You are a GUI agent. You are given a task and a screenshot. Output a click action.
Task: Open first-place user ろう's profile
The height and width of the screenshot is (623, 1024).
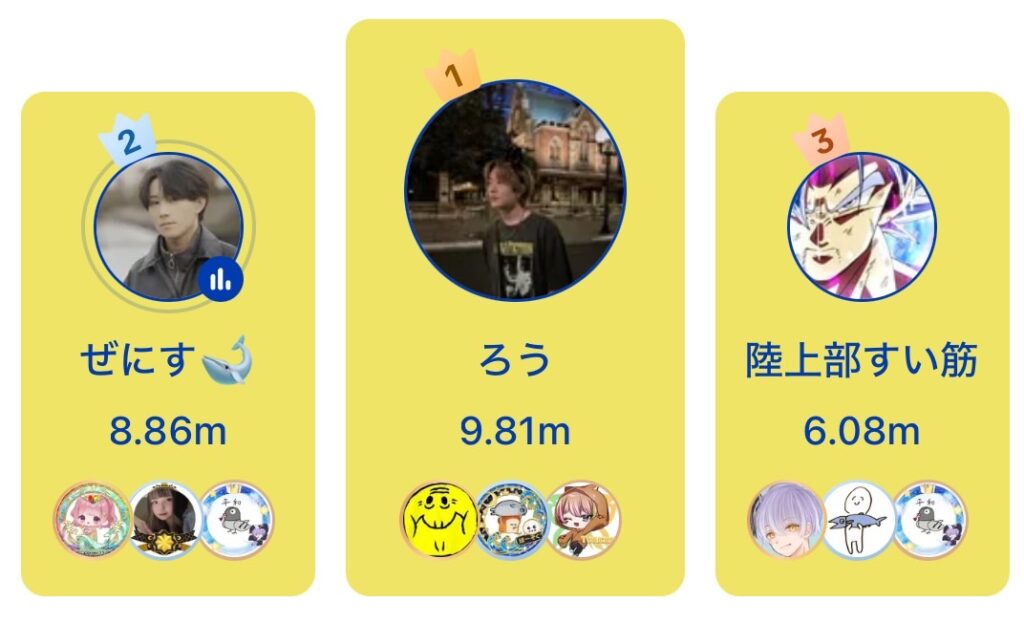click(515, 190)
